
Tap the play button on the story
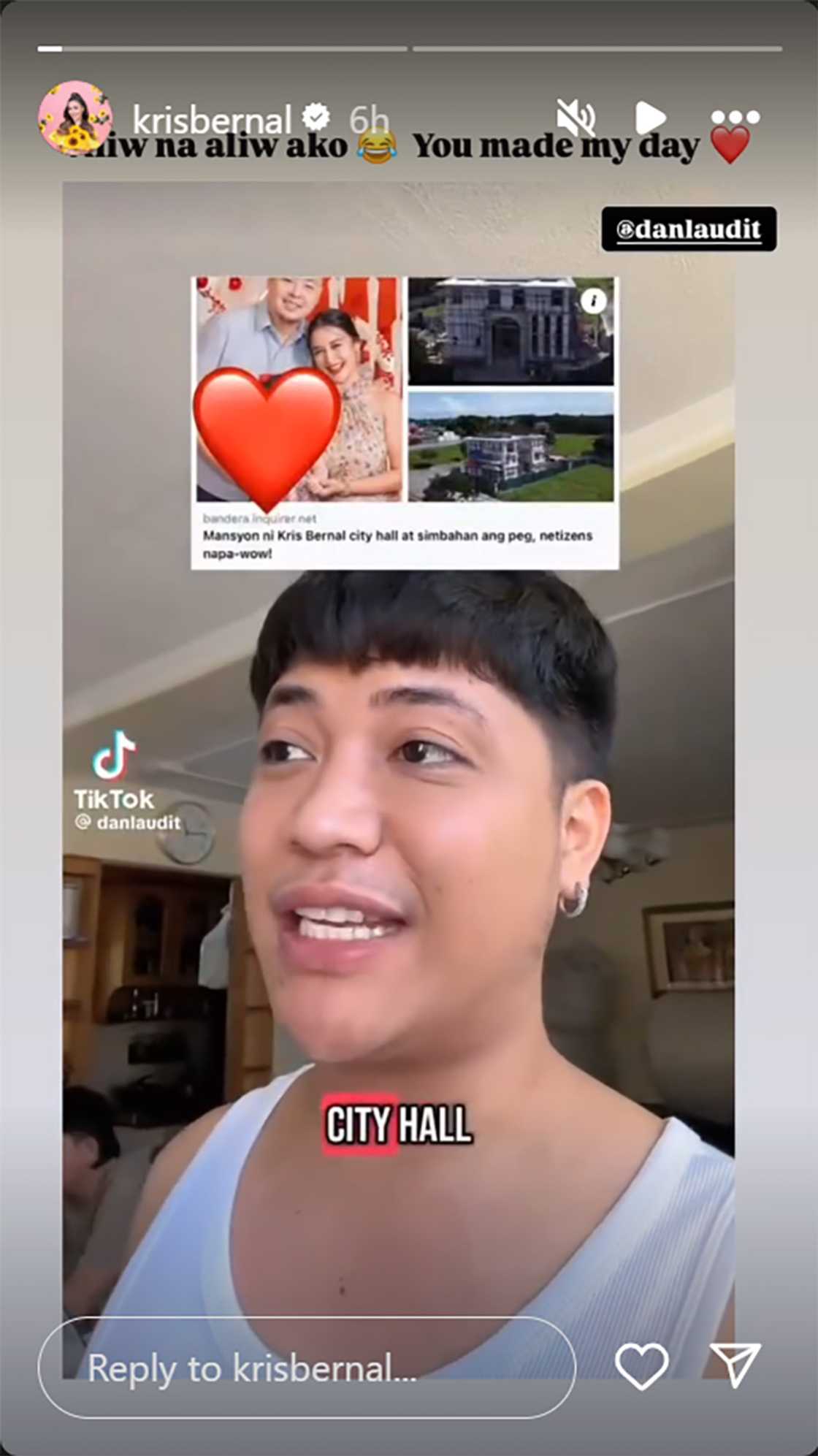649,118
